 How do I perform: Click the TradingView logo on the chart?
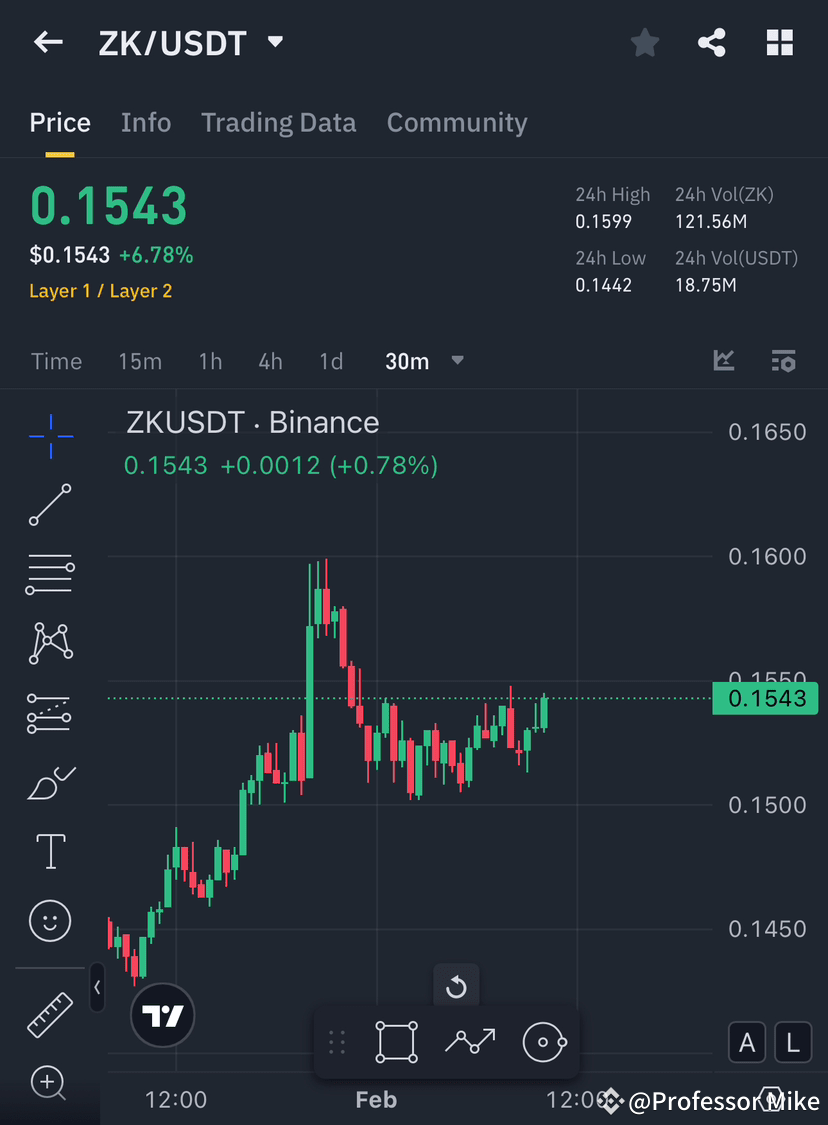click(162, 1016)
